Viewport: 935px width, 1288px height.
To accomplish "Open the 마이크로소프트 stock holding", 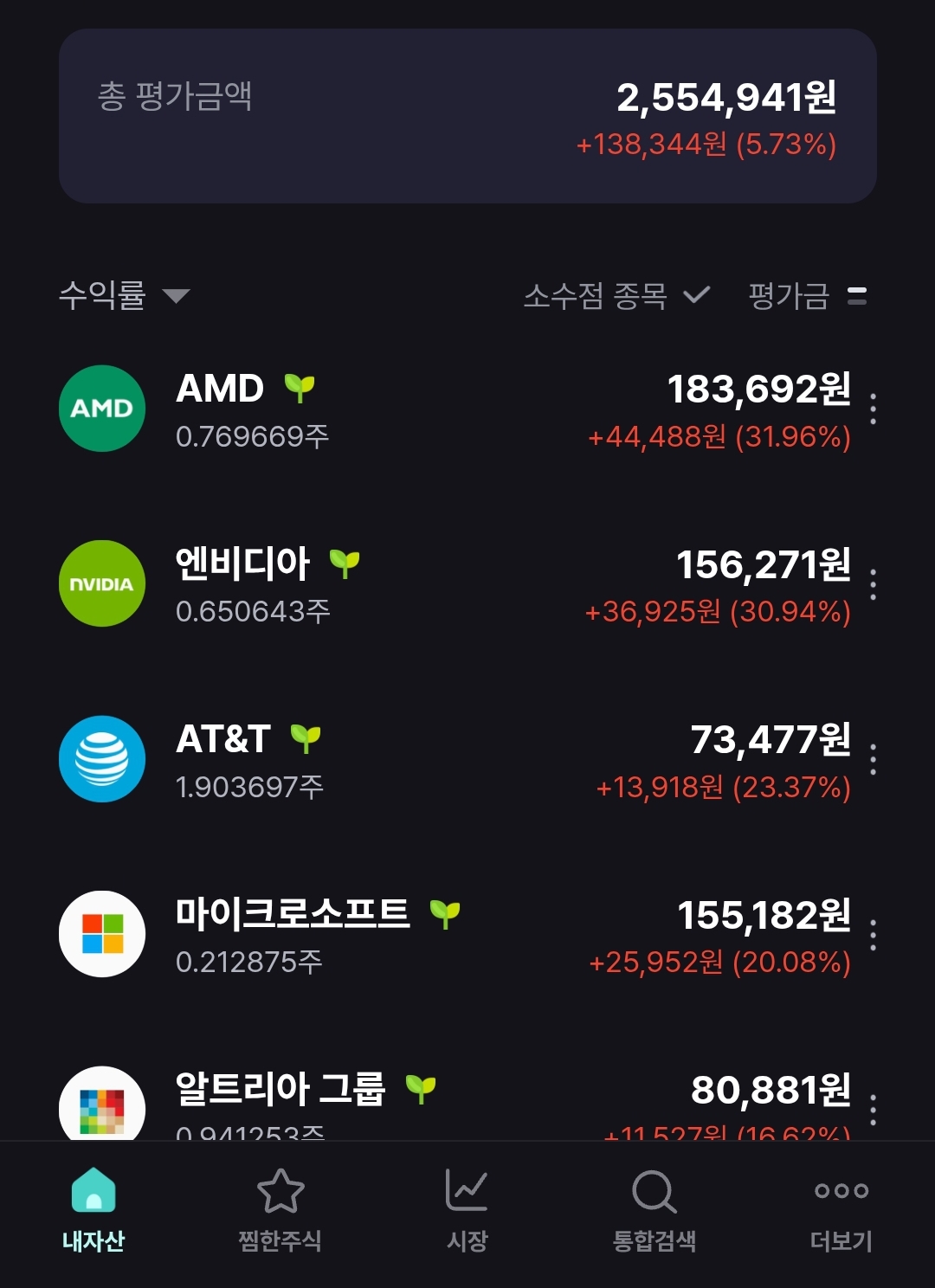I will coord(455,935).
